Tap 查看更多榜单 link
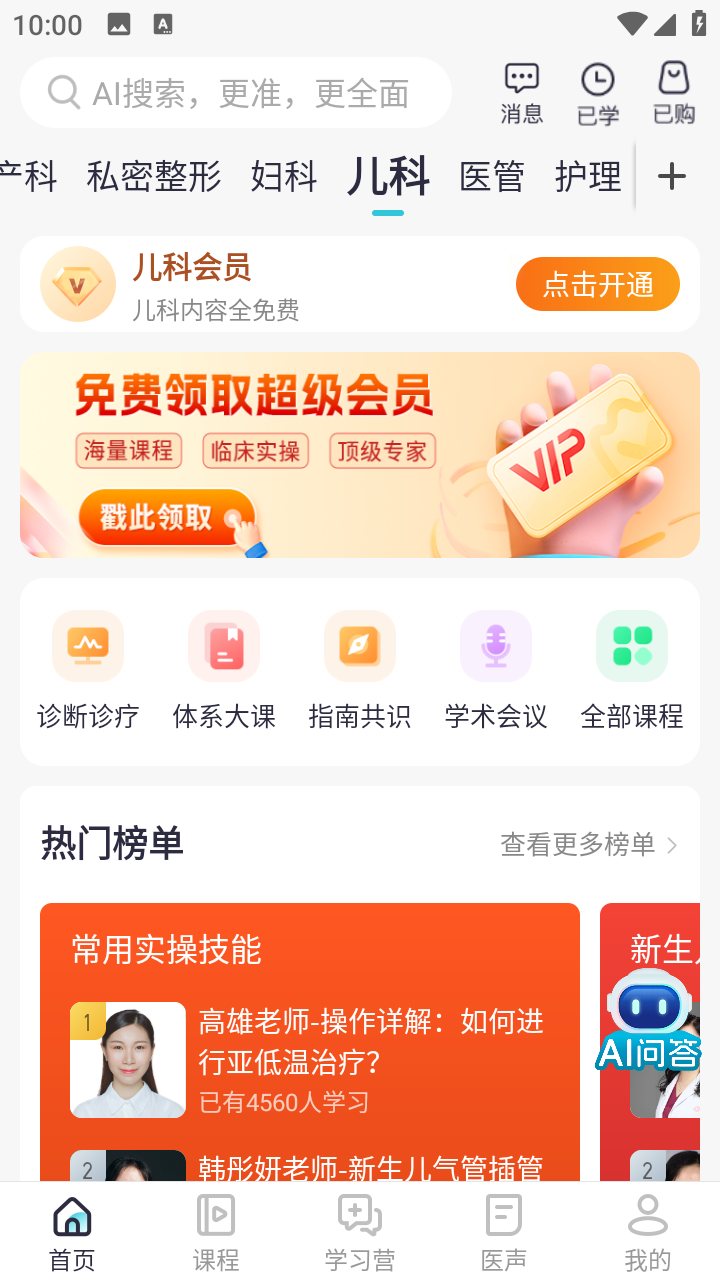 click(x=589, y=845)
